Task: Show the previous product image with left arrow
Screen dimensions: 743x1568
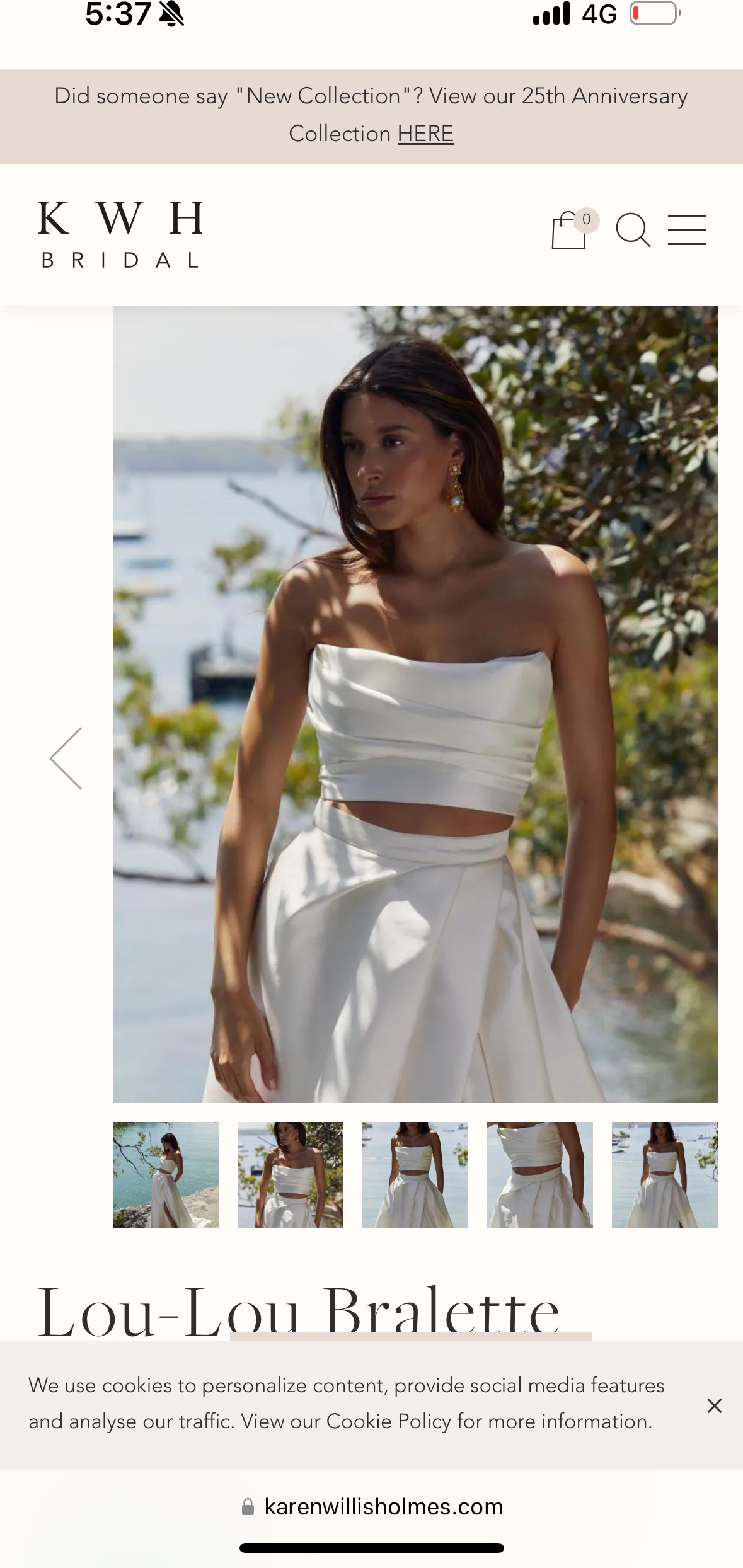Action: pyautogui.click(x=66, y=758)
